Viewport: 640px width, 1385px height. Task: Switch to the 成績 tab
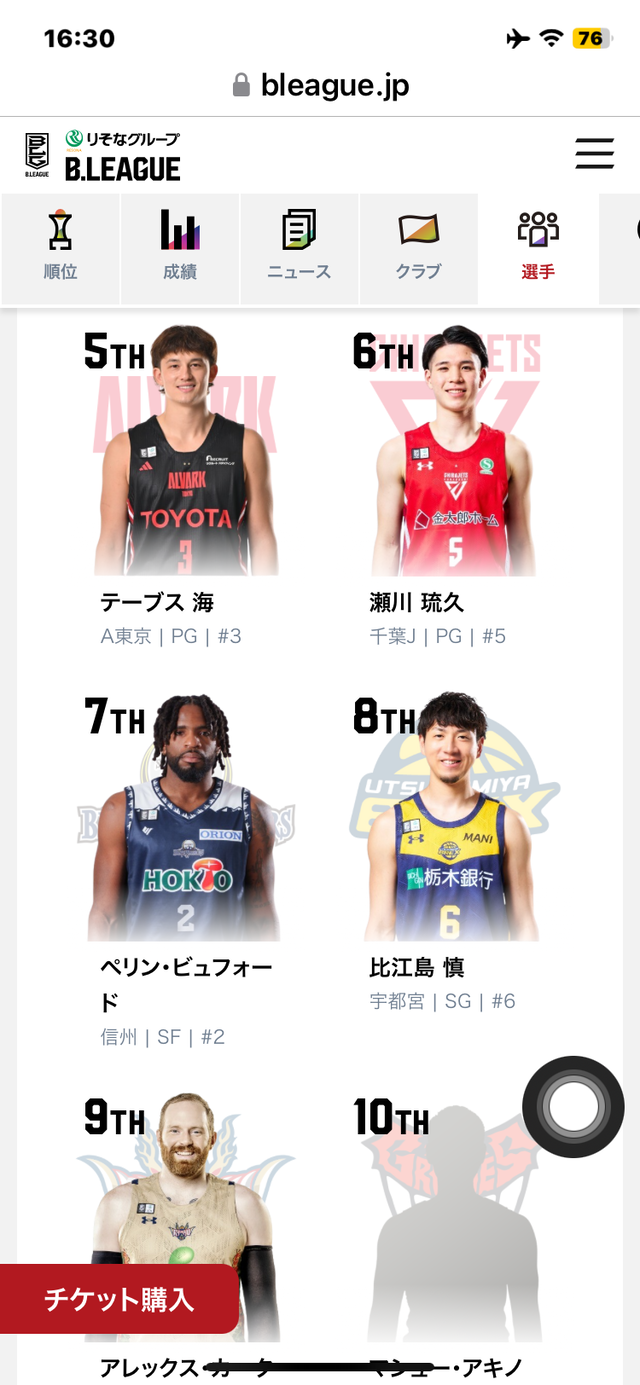click(x=180, y=248)
